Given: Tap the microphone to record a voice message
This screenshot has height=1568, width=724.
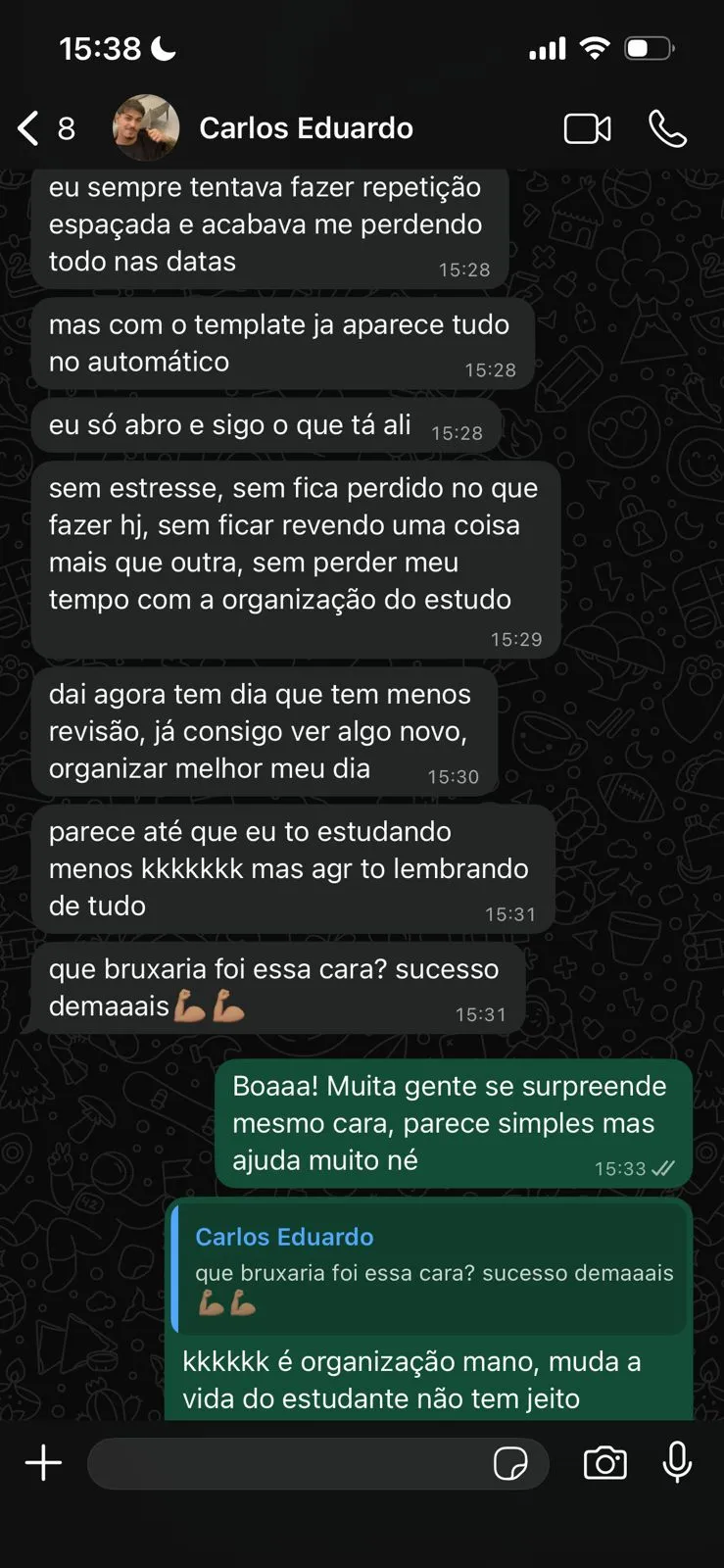Looking at the screenshot, I should 677,1462.
